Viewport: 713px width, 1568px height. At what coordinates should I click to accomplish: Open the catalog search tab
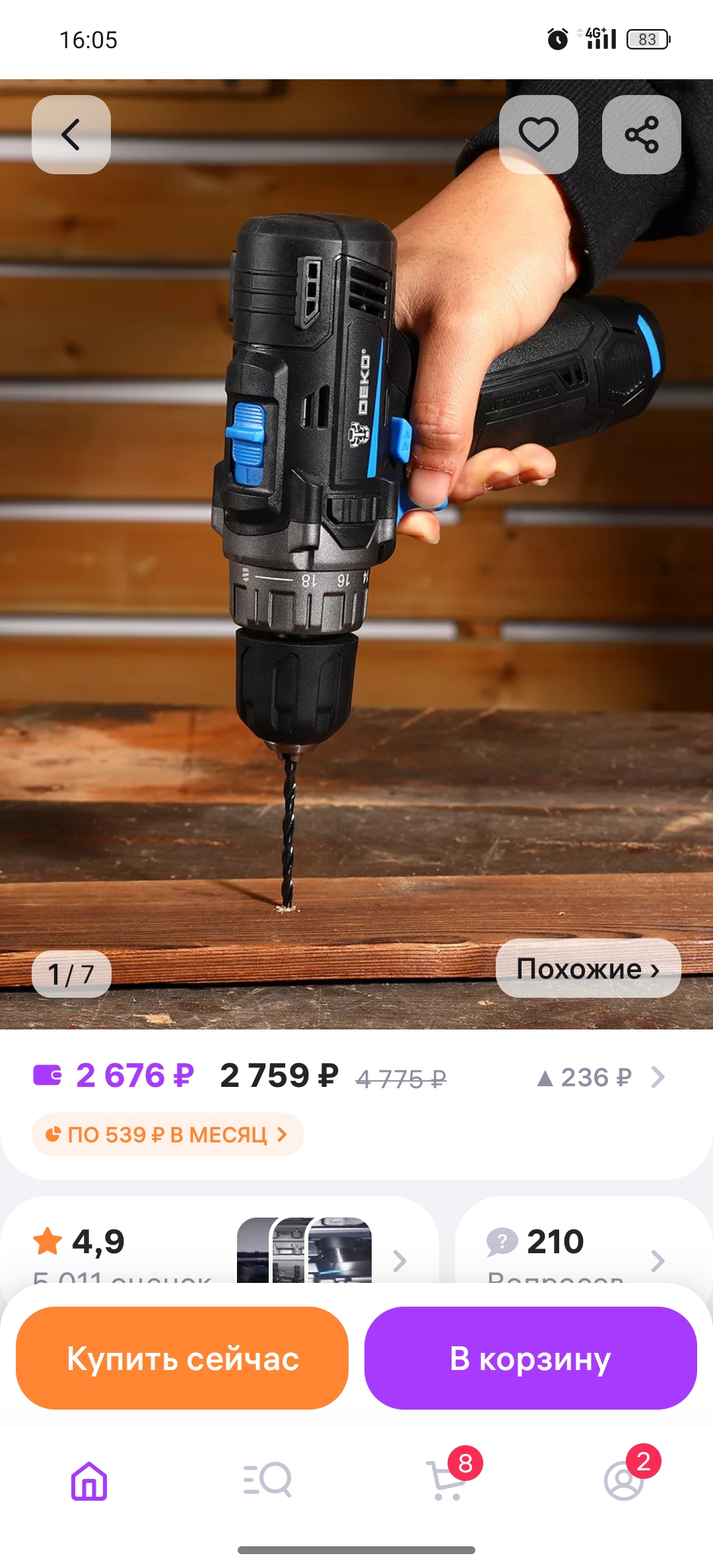(x=267, y=1480)
